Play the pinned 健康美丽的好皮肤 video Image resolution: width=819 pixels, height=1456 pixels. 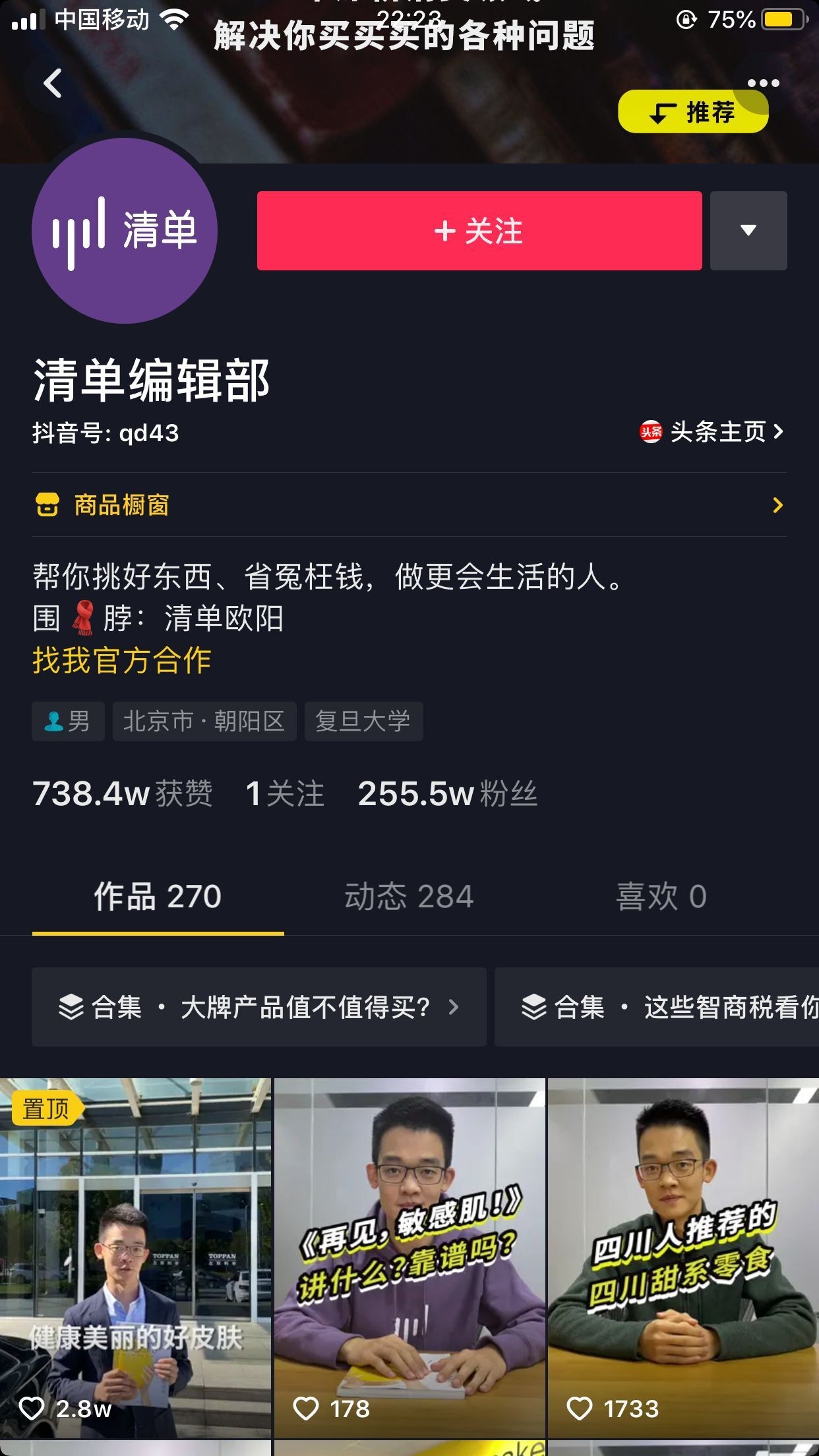[135, 1258]
